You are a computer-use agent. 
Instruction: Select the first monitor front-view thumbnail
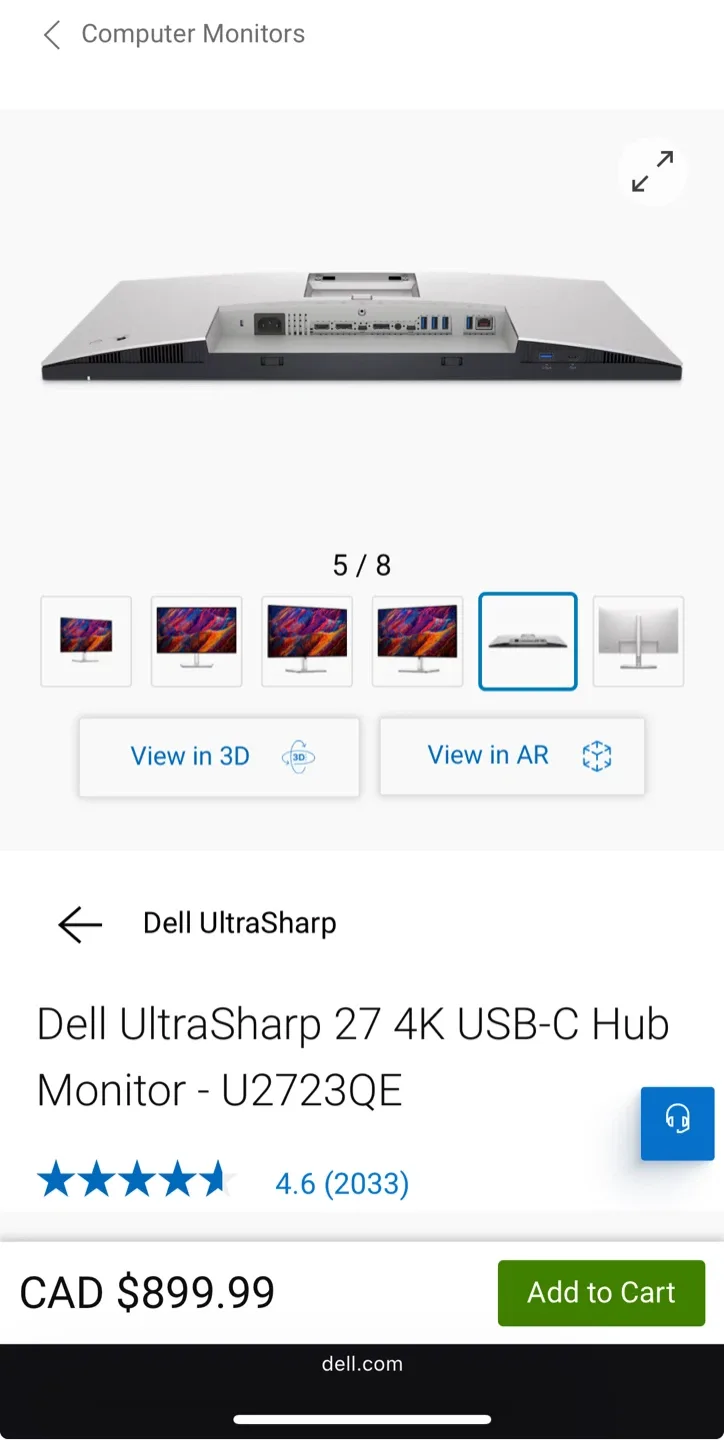click(85, 641)
